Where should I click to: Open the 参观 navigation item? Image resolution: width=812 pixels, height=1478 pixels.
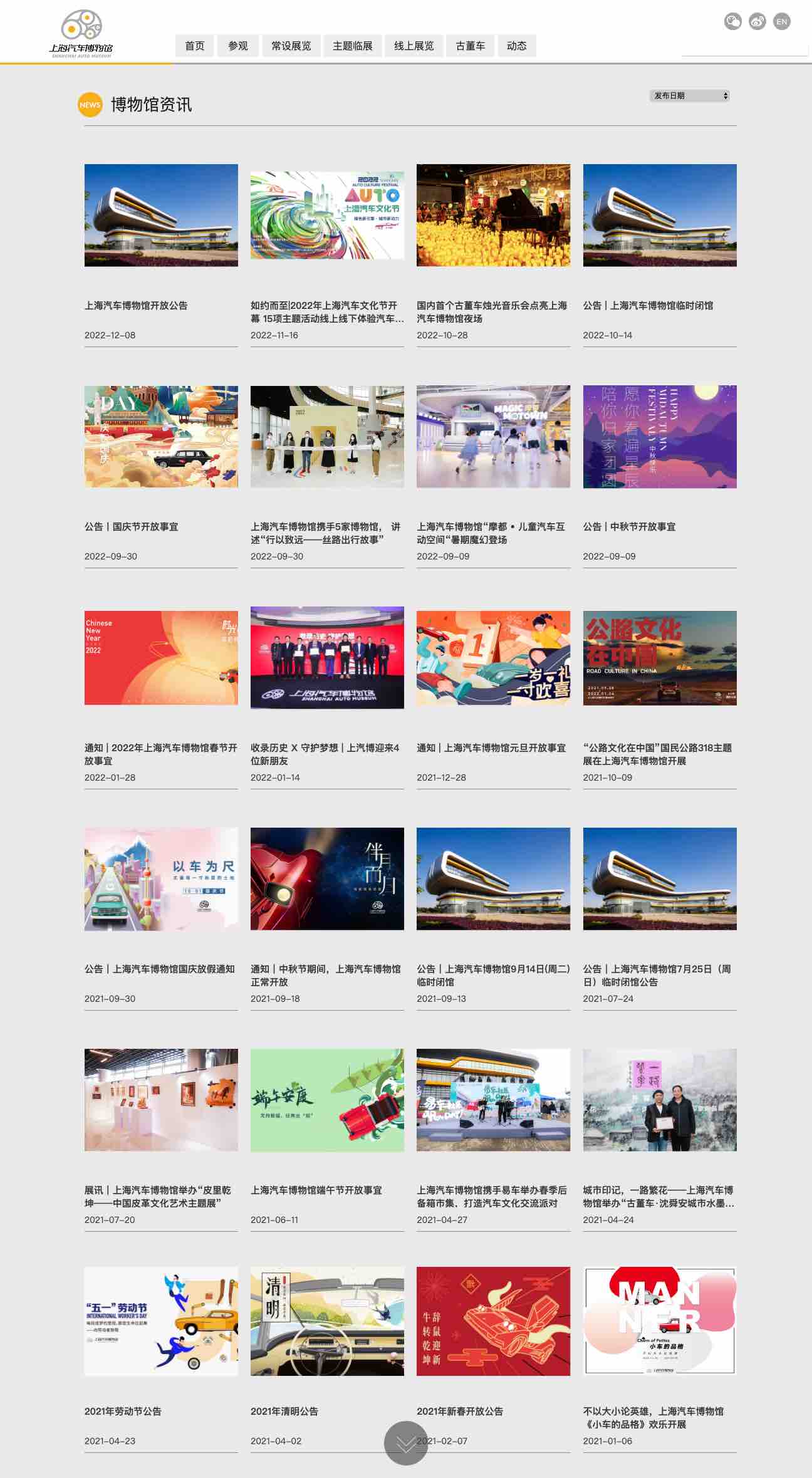238,46
